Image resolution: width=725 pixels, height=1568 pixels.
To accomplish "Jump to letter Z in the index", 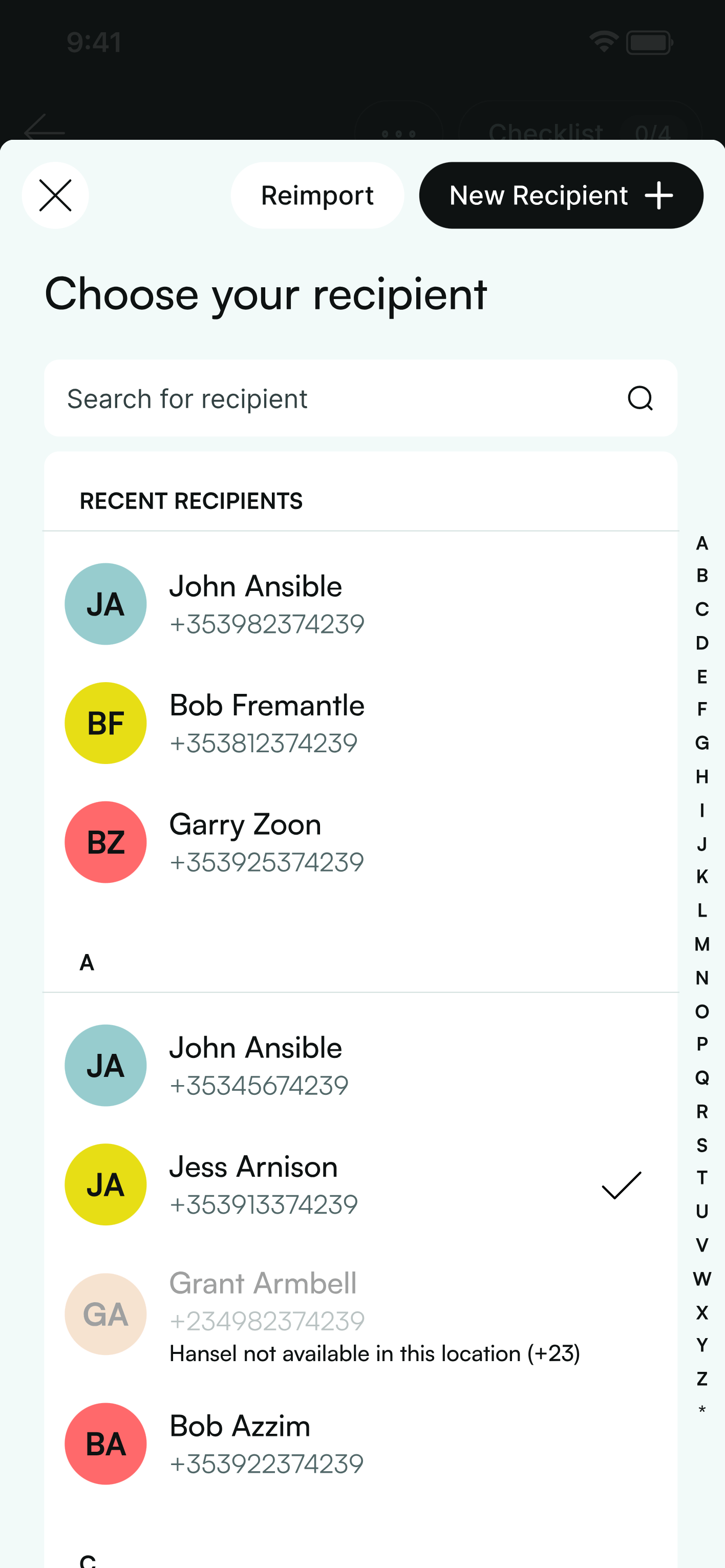I will [x=702, y=1379].
